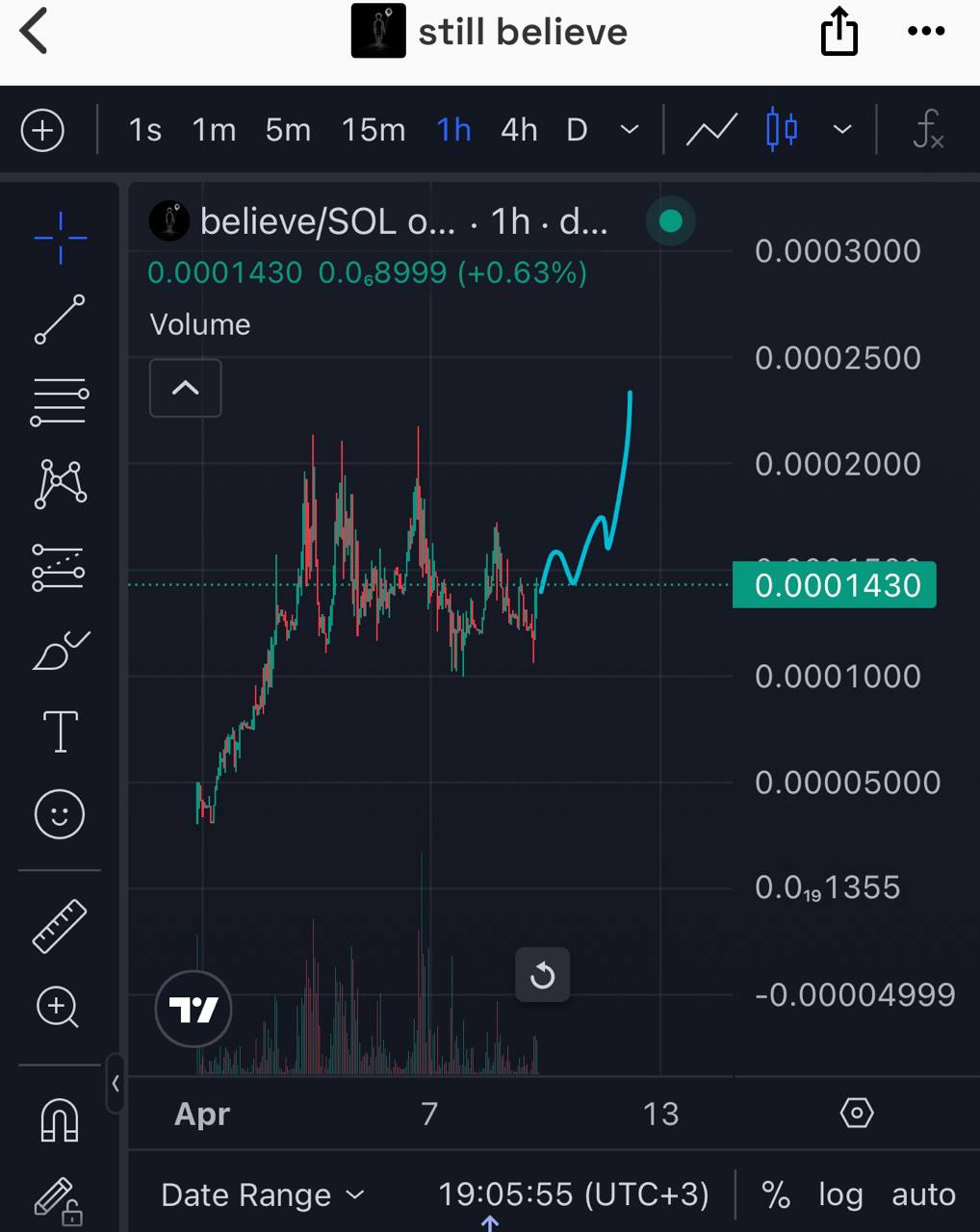This screenshot has width=980, height=1232.
Task: Open the emoji sticker tool
Action: pos(60,814)
